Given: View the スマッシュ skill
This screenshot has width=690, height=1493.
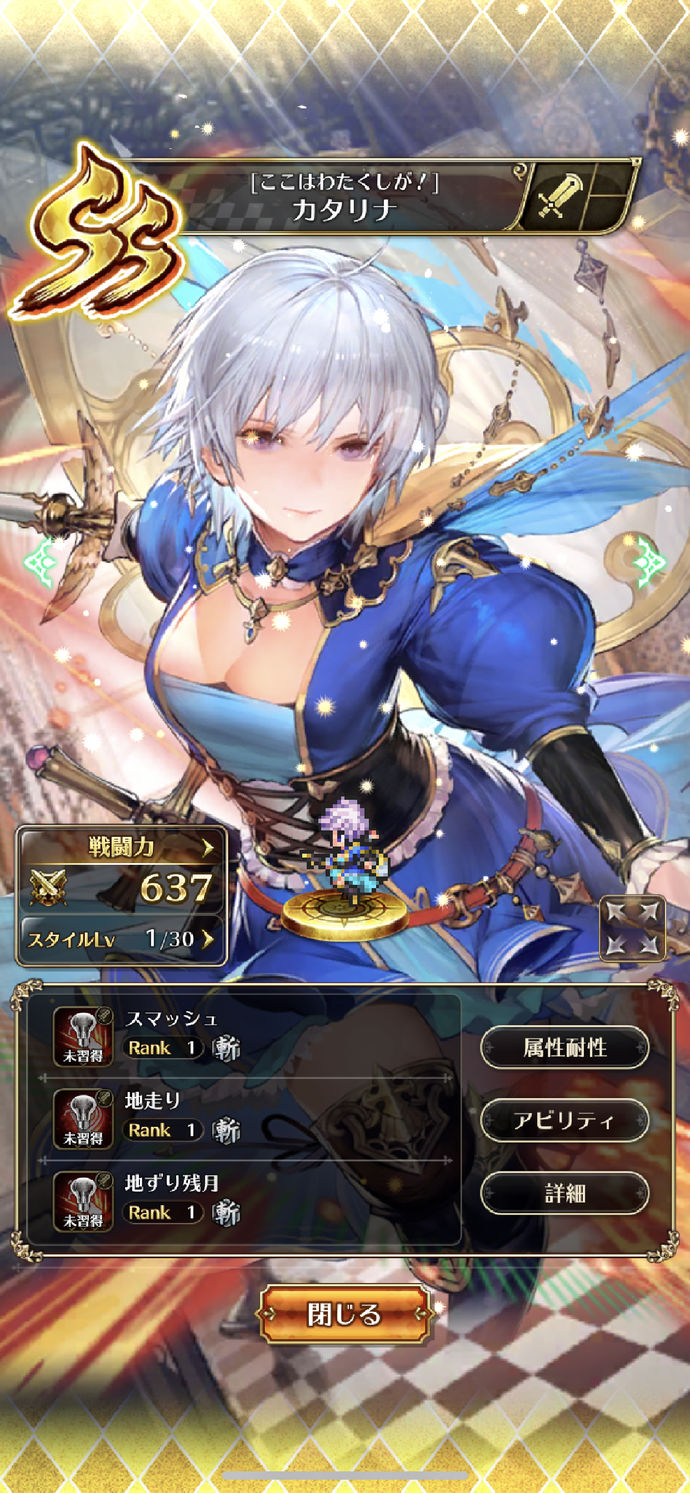Looking at the screenshot, I should point(255,1035).
